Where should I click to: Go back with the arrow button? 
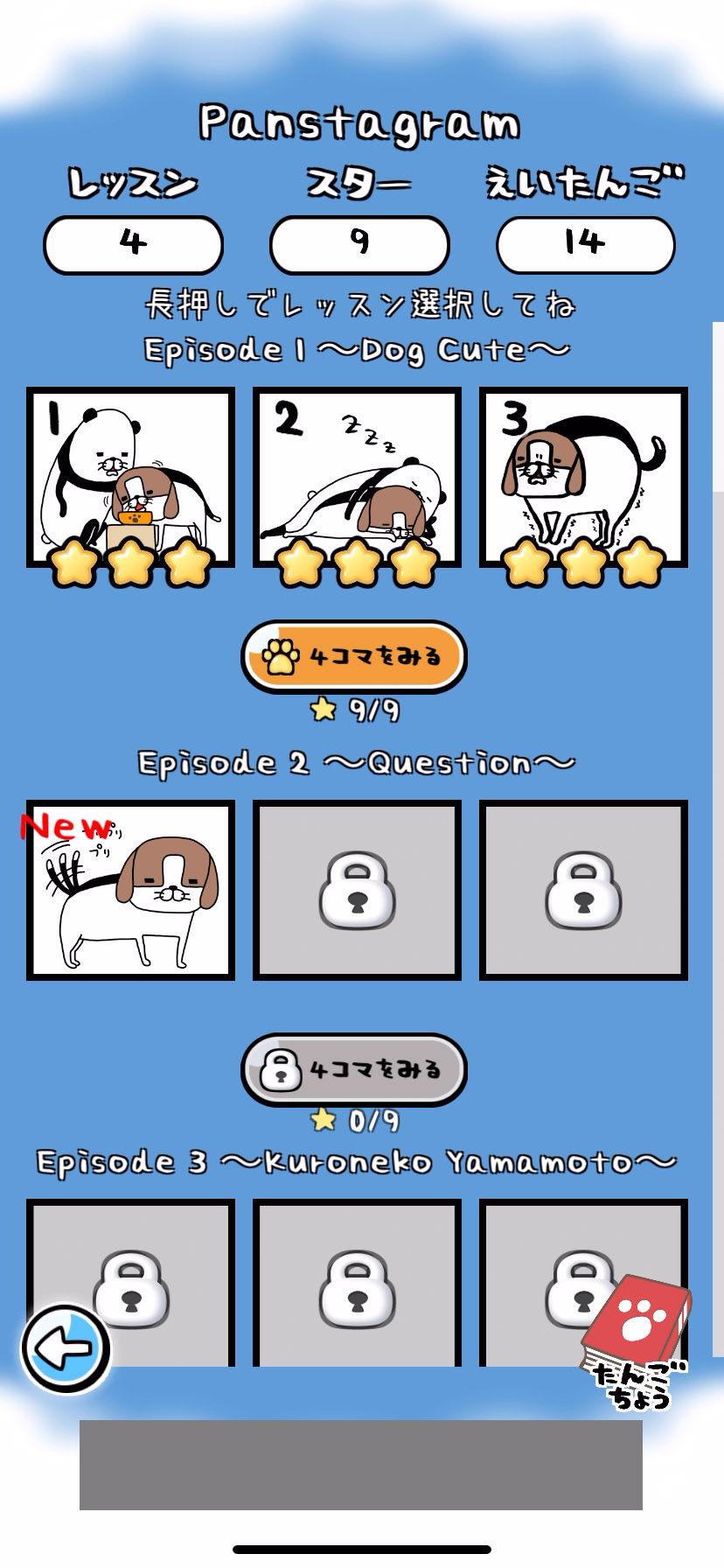[x=66, y=1348]
